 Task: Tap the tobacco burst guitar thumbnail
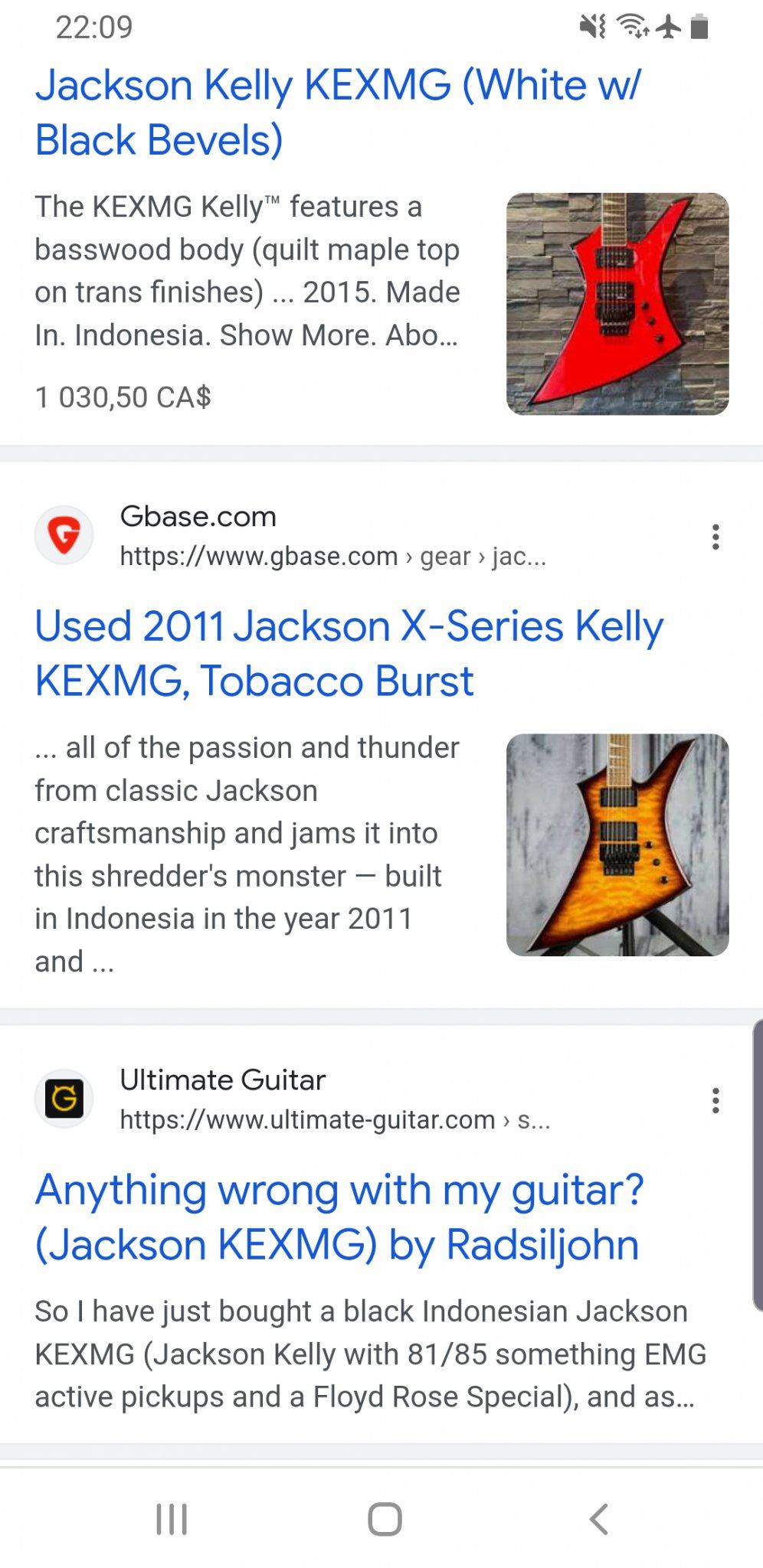point(617,844)
